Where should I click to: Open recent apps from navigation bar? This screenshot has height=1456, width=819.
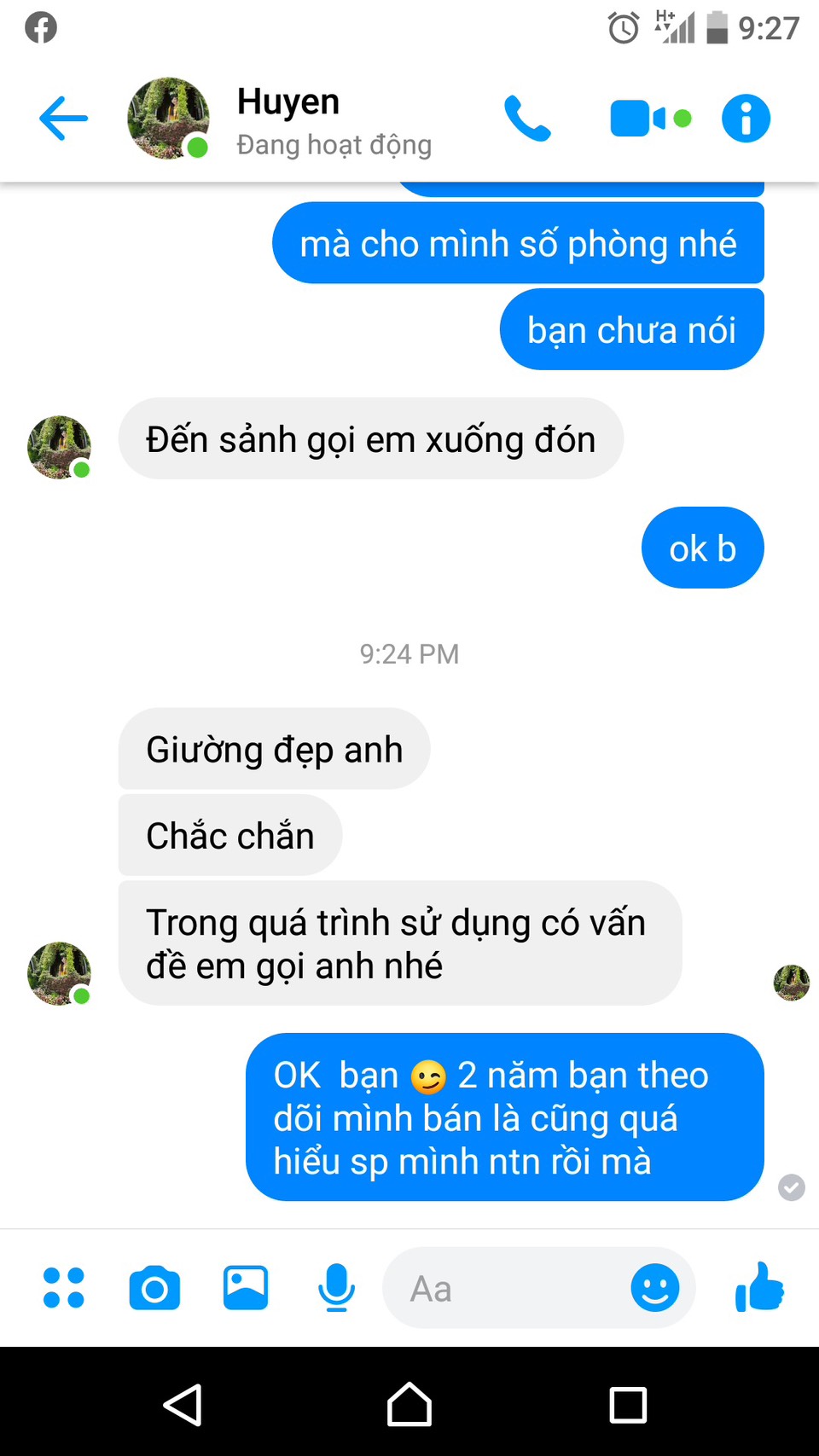point(628,1405)
